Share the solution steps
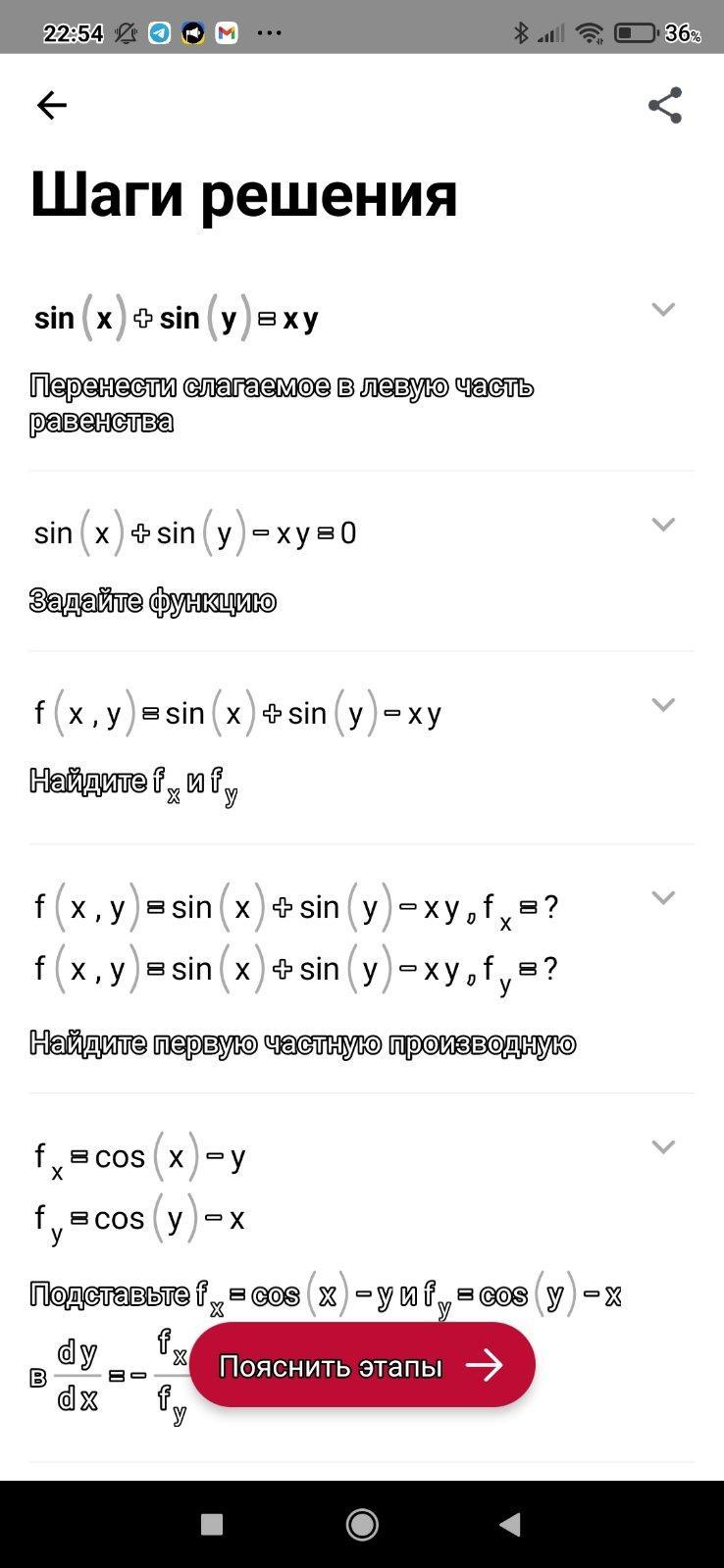This screenshot has width=724, height=1568. pos(665,106)
